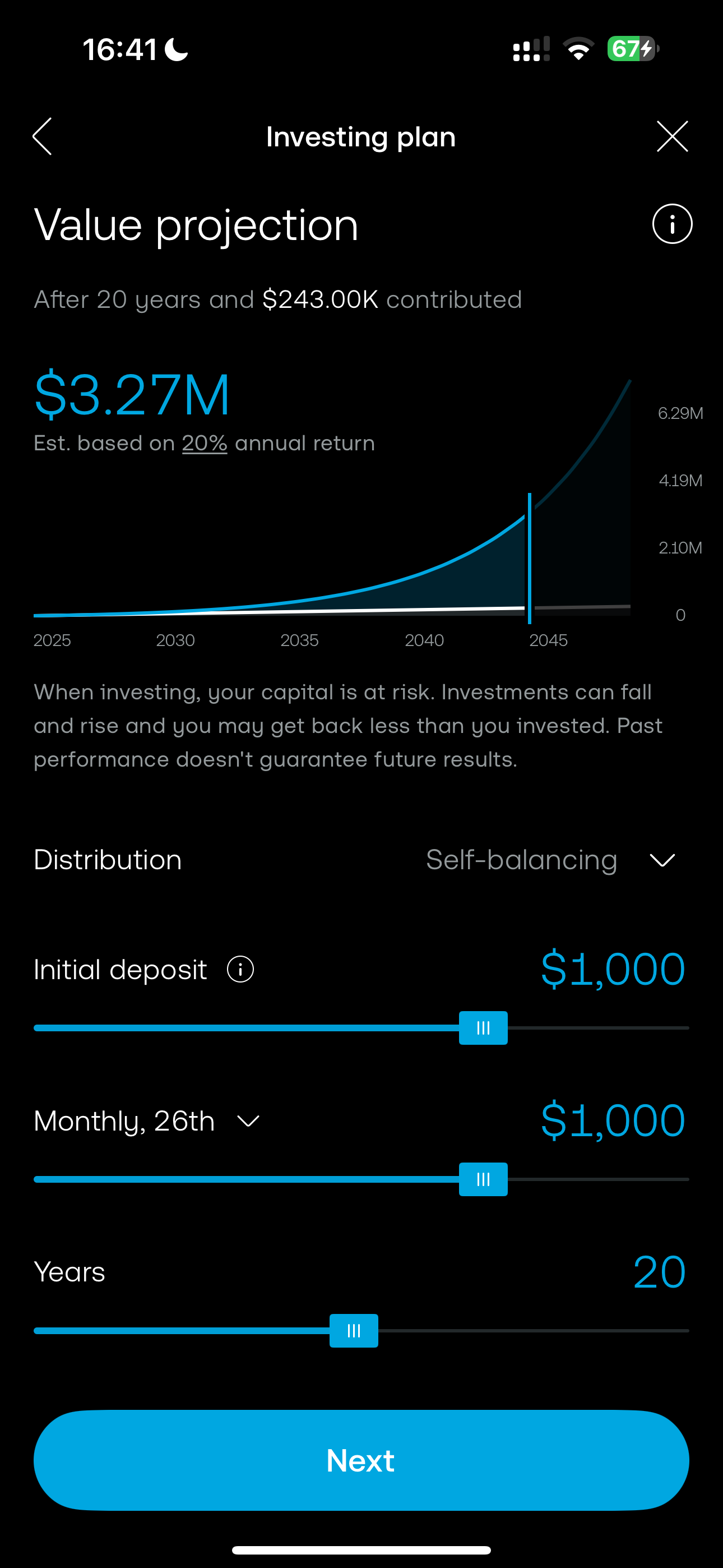Open the Value projection info icon
This screenshot has width=723, height=1568.
[671, 224]
